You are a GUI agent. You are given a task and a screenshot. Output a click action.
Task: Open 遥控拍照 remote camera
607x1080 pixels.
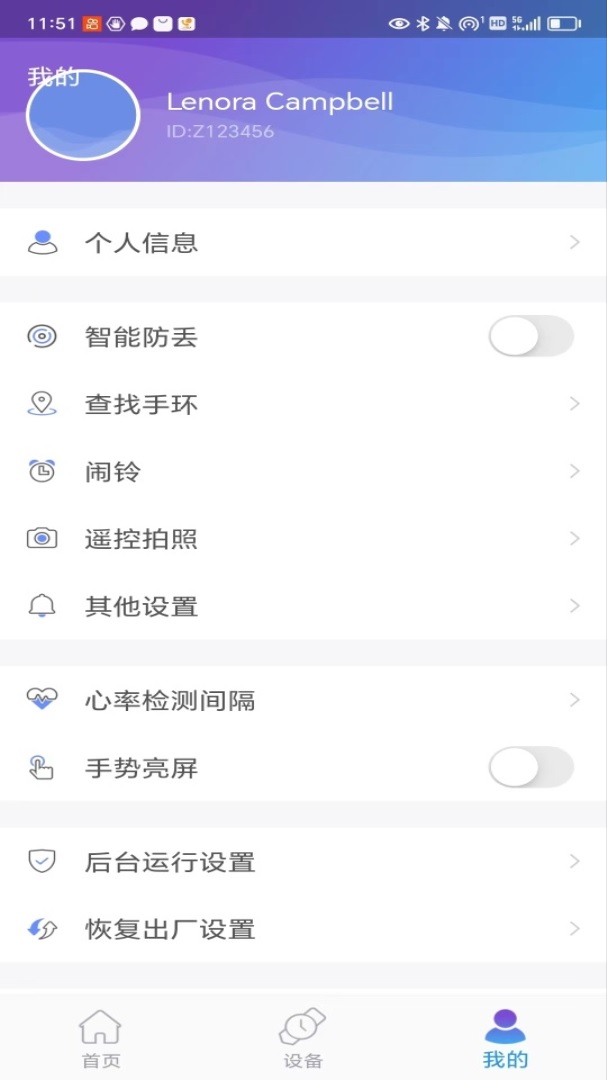tap(303, 539)
